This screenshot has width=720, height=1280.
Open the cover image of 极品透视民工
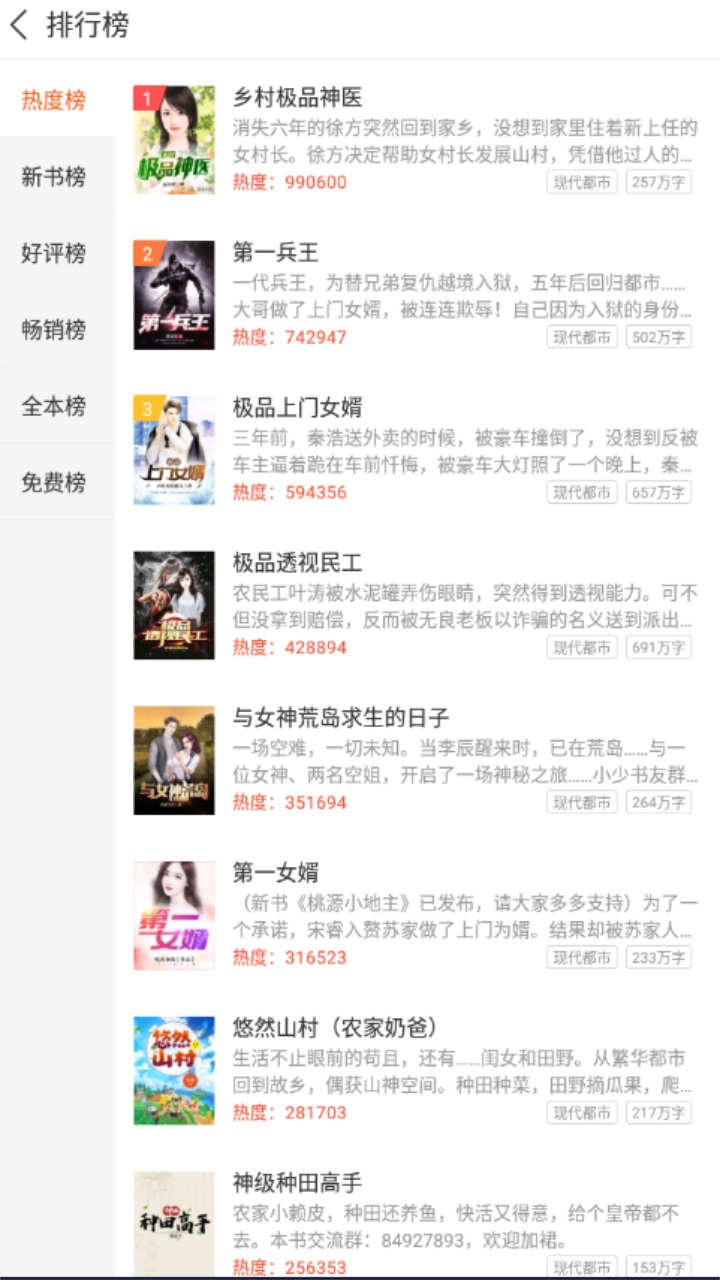click(174, 605)
